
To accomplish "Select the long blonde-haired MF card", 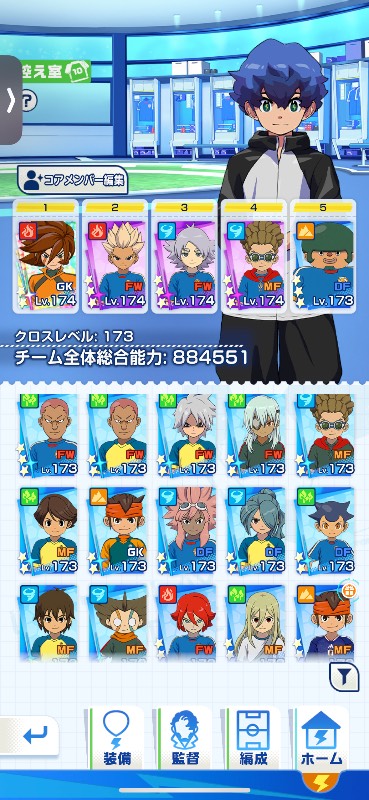I will click(257, 623).
